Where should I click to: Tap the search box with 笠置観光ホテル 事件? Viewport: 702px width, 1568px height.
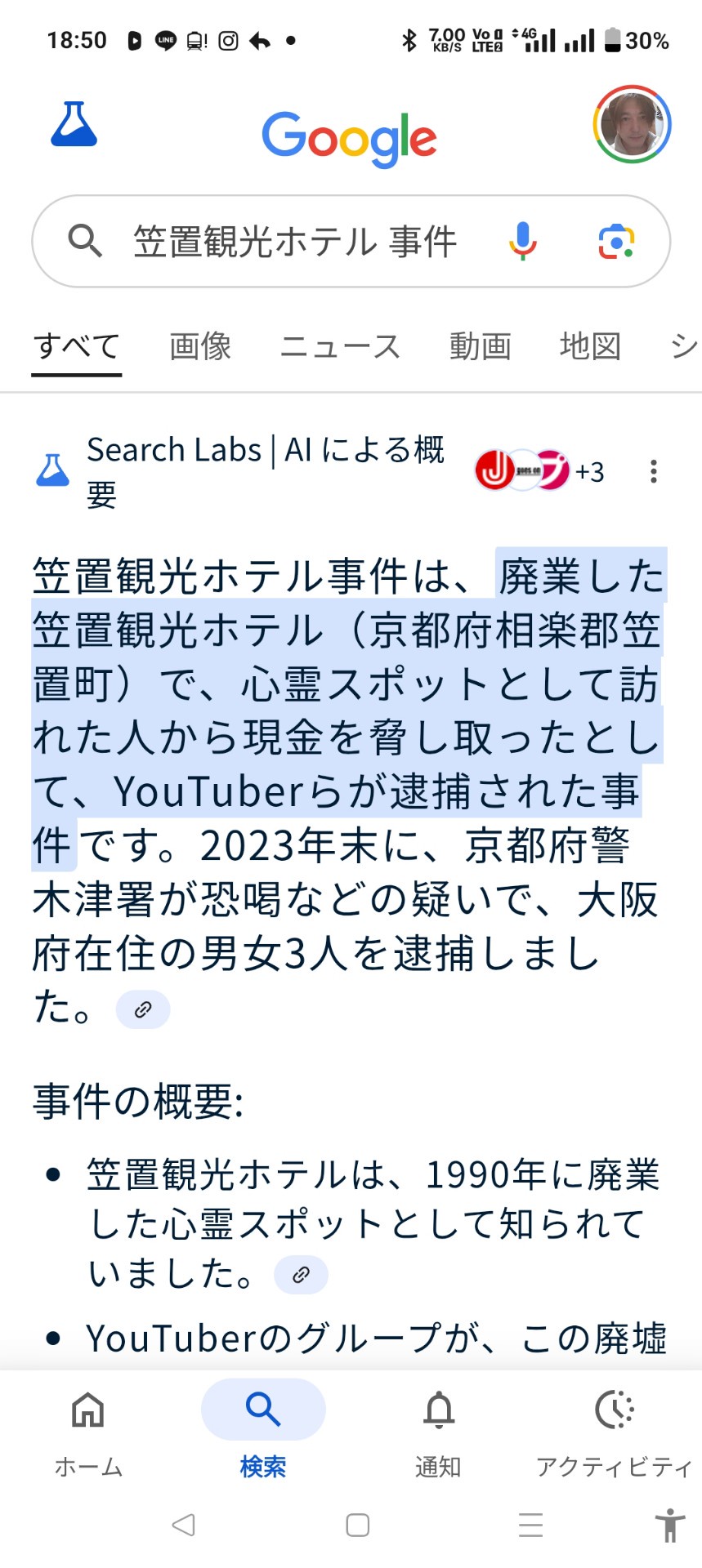pos(351,241)
